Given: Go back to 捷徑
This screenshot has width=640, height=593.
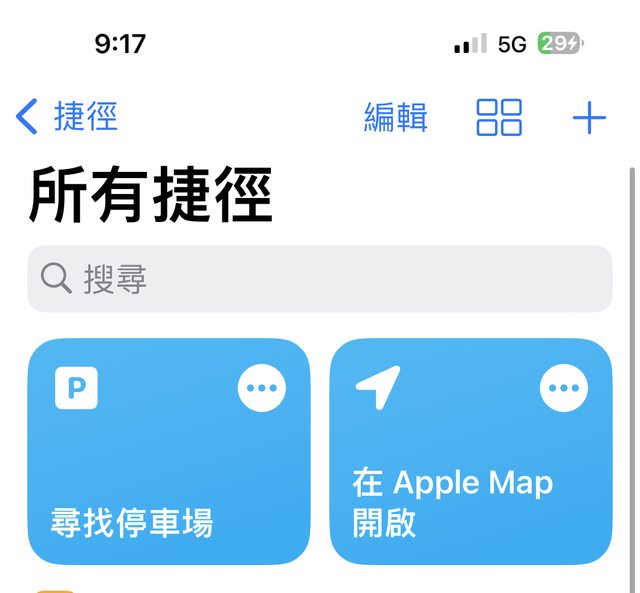Looking at the screenshot, I should click(67, 117).
